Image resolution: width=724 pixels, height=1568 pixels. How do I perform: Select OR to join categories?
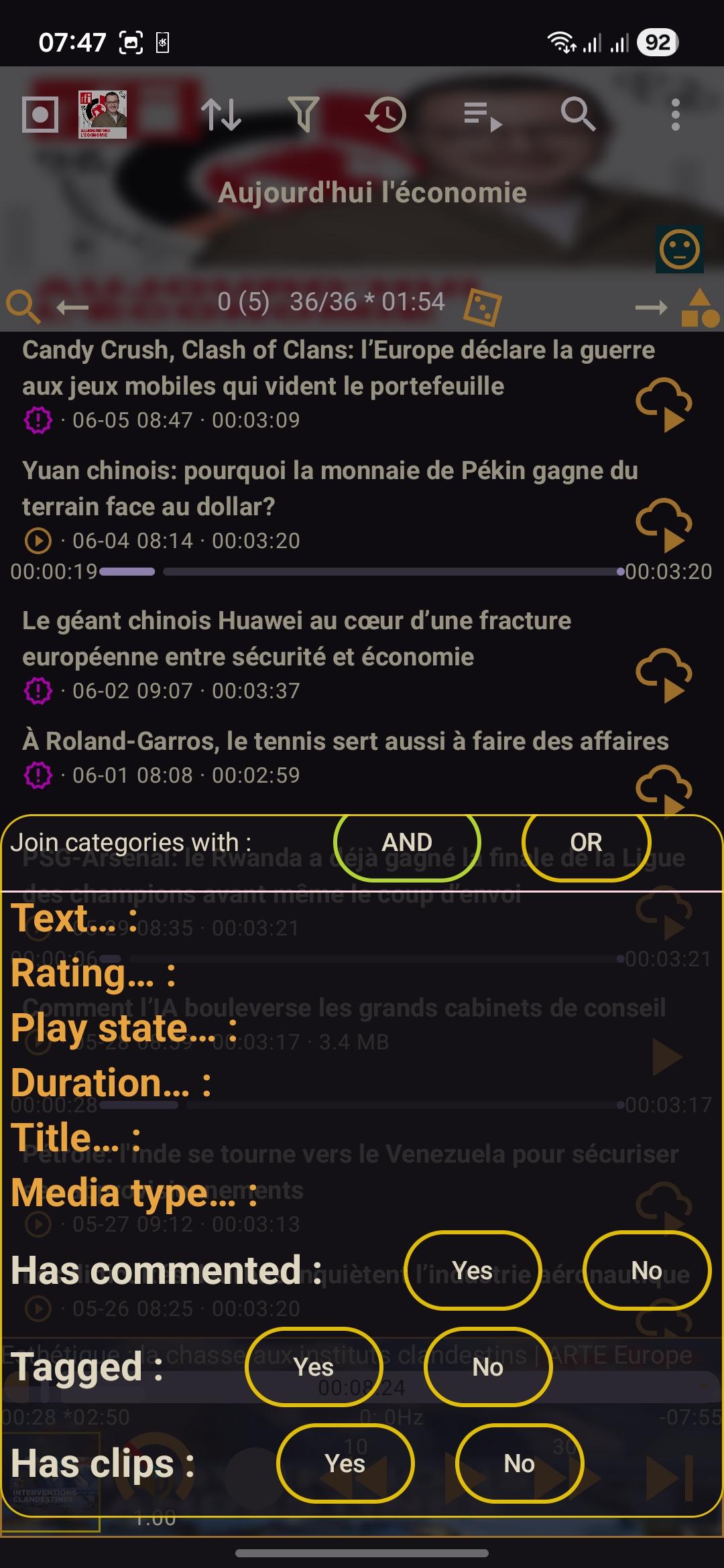pos(586,842)
